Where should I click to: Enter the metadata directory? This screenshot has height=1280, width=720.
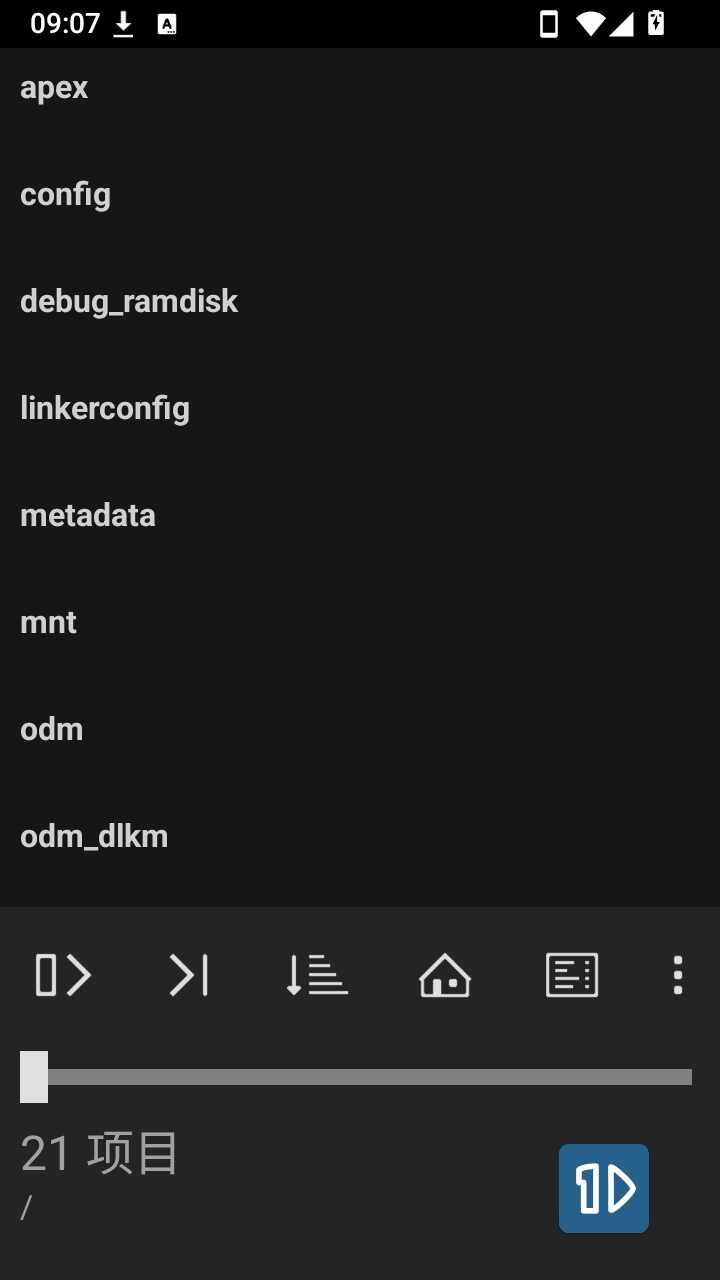[360, 515]
